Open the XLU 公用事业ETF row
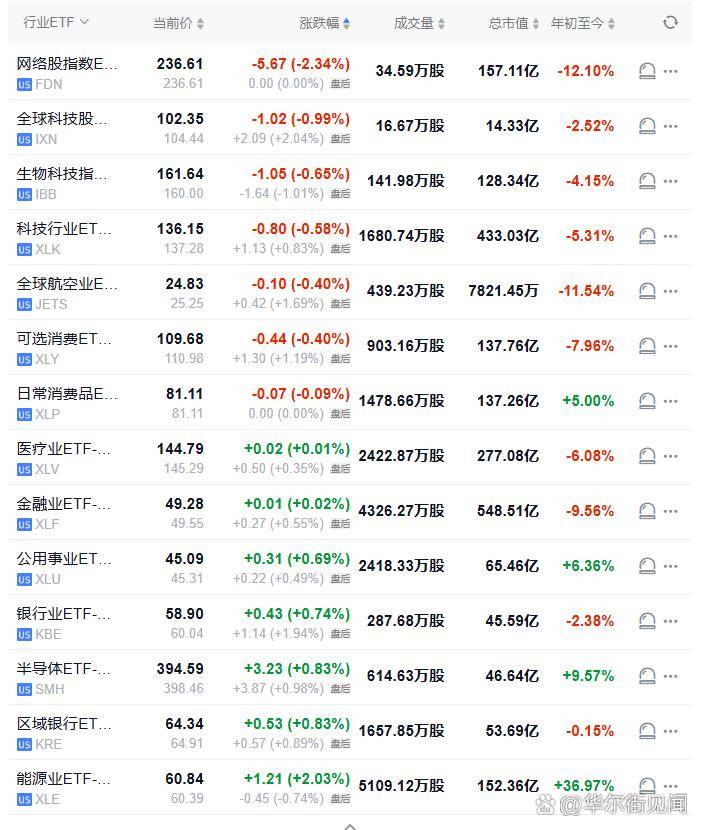701x830 pixels. pos(67,567)
